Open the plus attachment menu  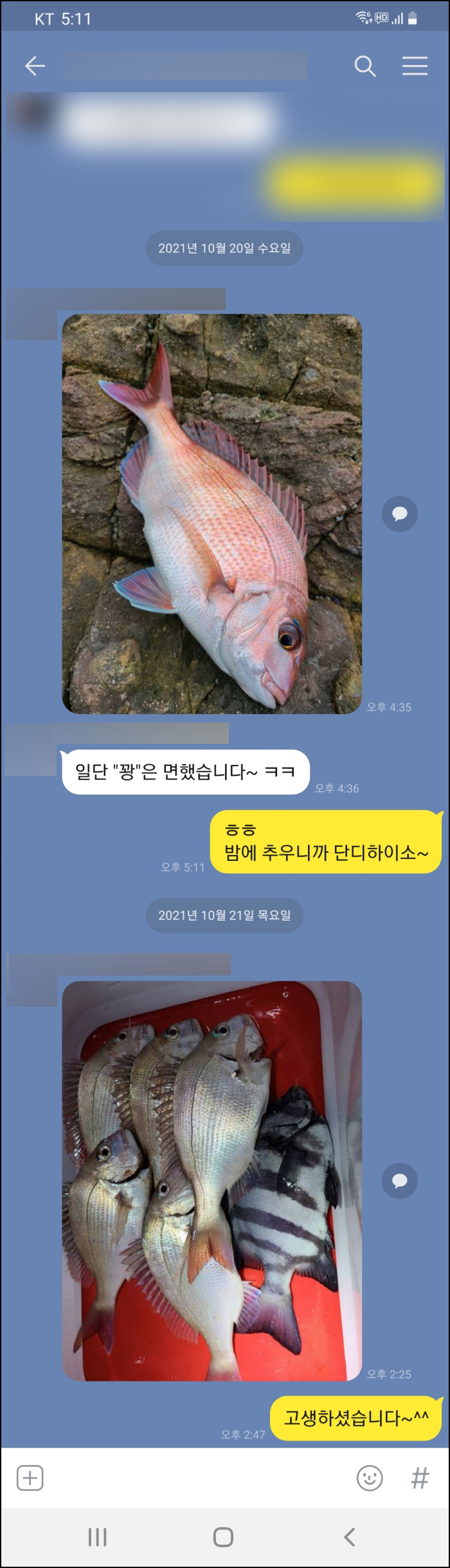point(30,1478)
